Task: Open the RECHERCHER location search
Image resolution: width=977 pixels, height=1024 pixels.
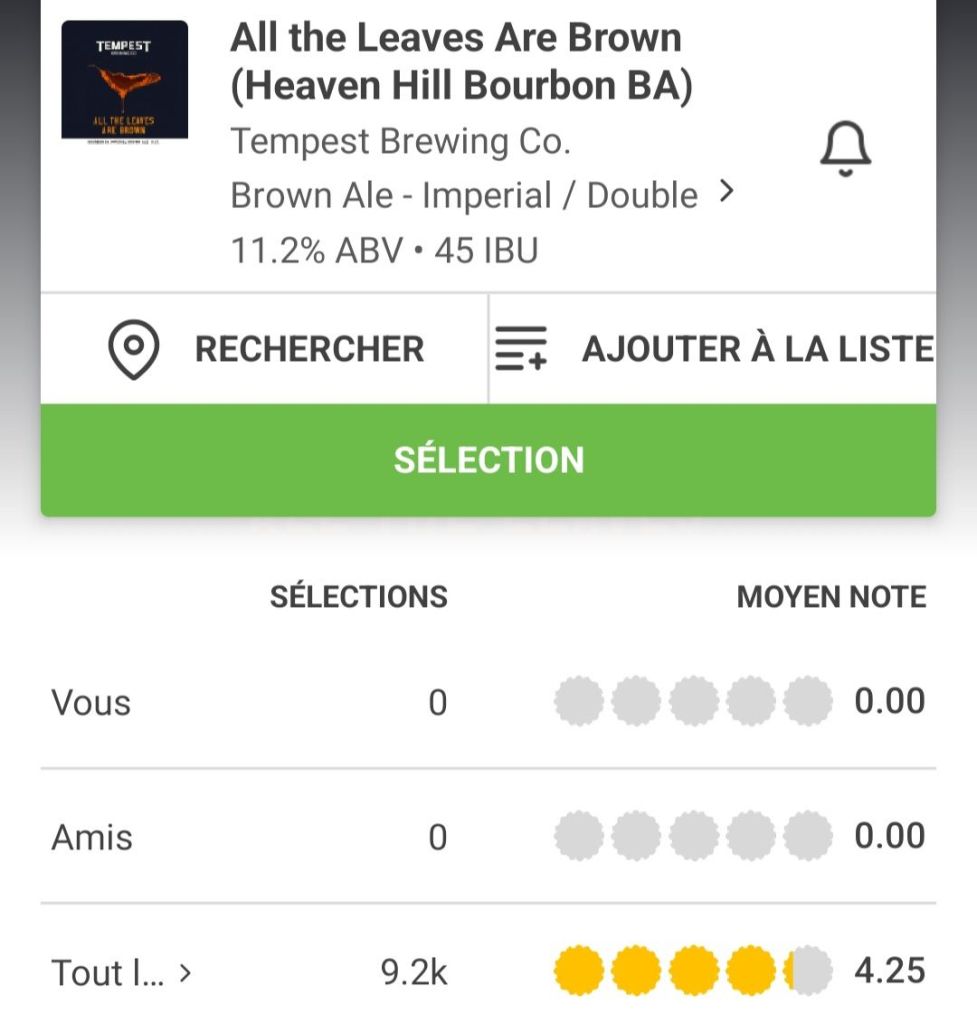Action: click(x=265, y=349)
